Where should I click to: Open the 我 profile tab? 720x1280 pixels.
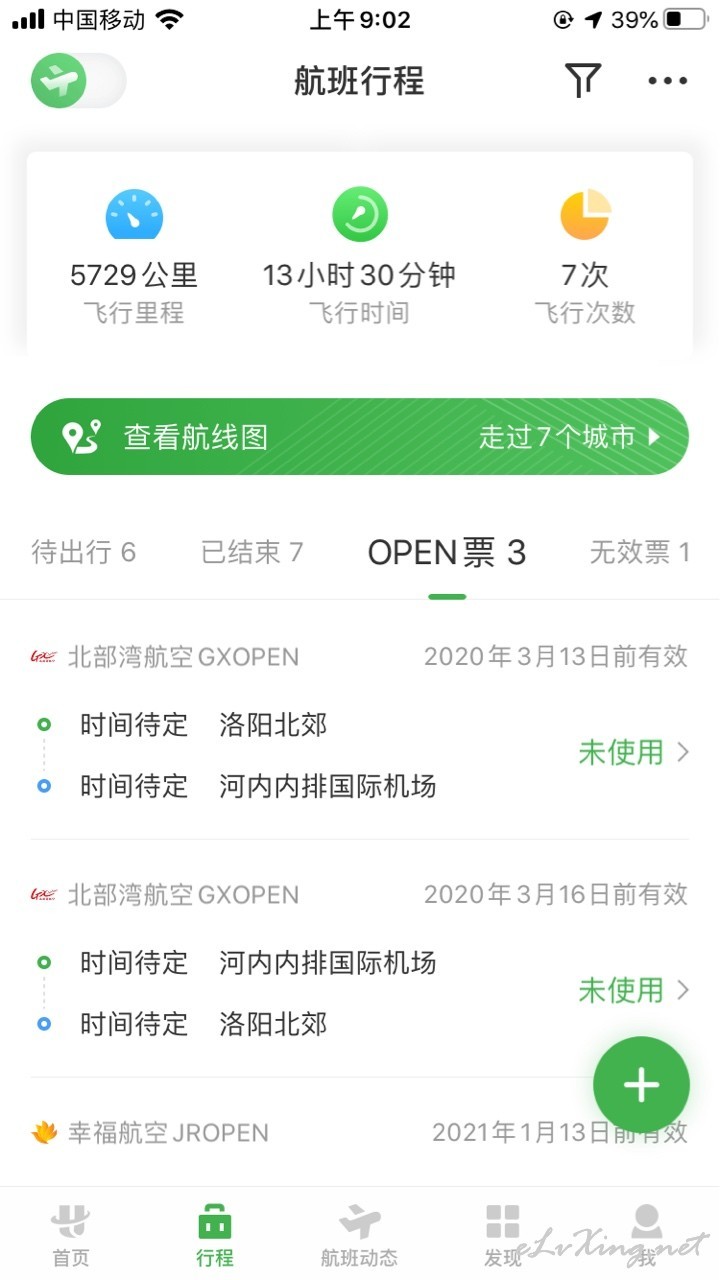(647, 1235)
